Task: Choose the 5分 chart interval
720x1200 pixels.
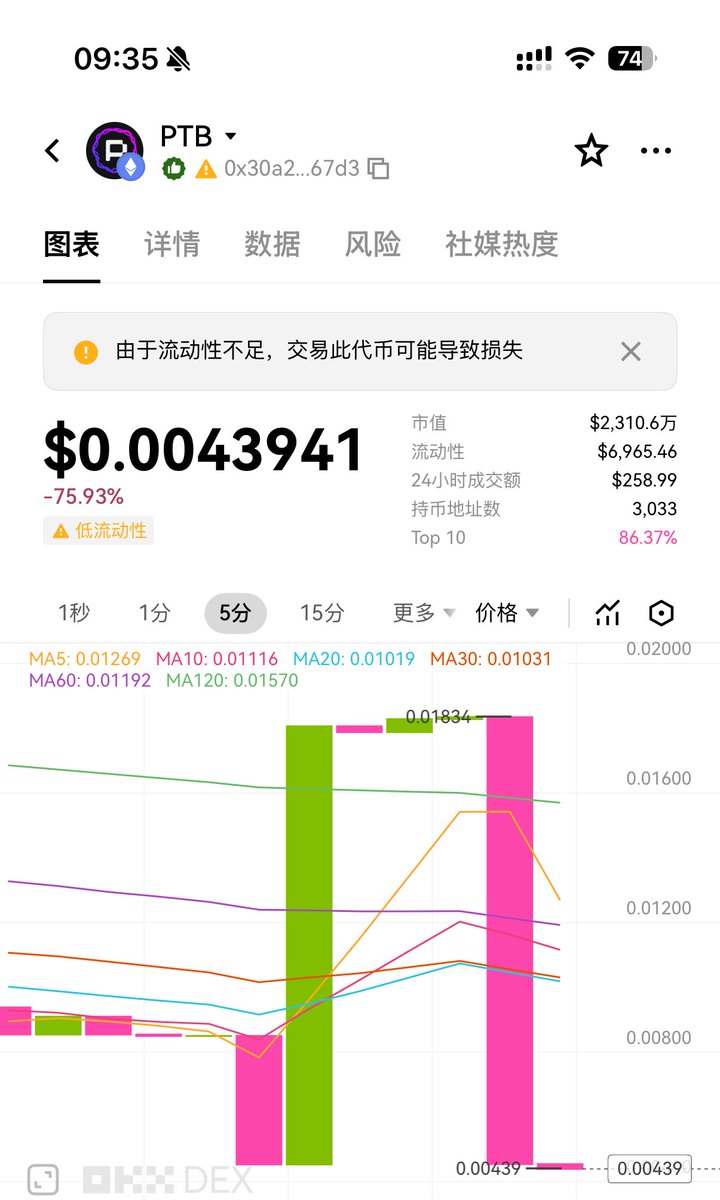Action: point(235,613)
